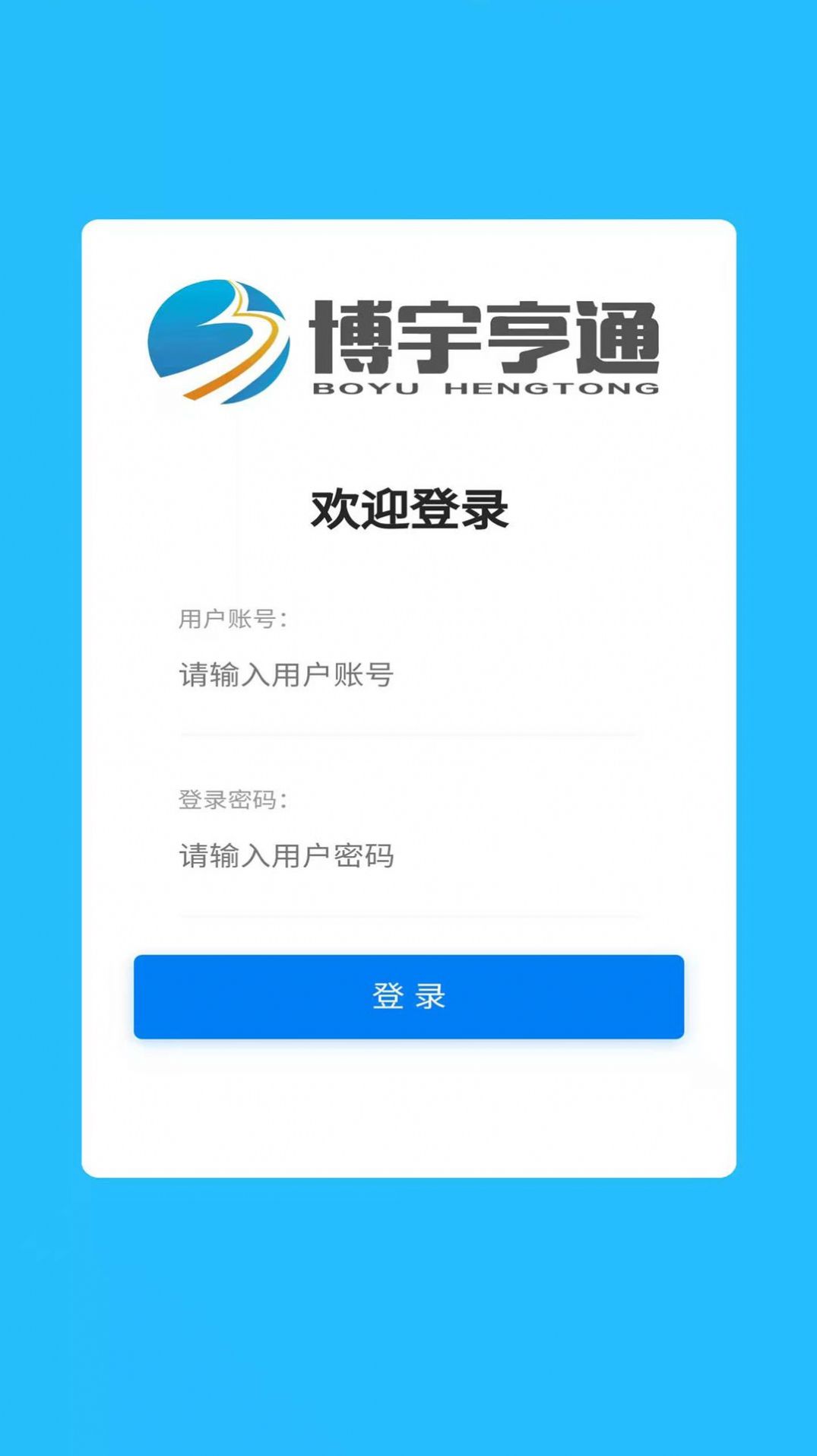Tap the user account input field
The height and width of the screenshot is (1456, 817).
pyautogui.click(x=408, y=675)
